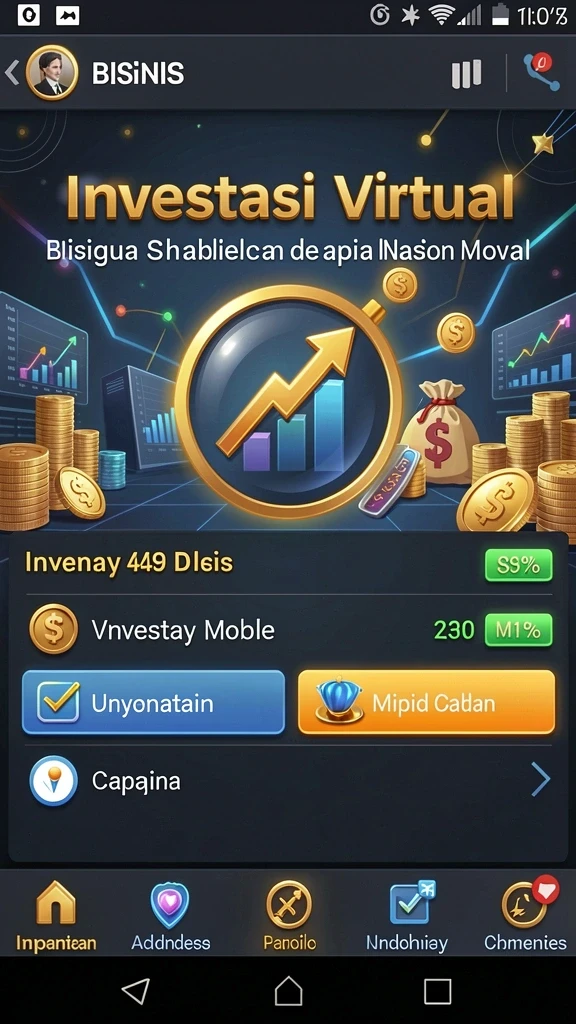576x1024 pixels.
Task: Tap the blue Unyonatain button
Action: tap(153, 703)
